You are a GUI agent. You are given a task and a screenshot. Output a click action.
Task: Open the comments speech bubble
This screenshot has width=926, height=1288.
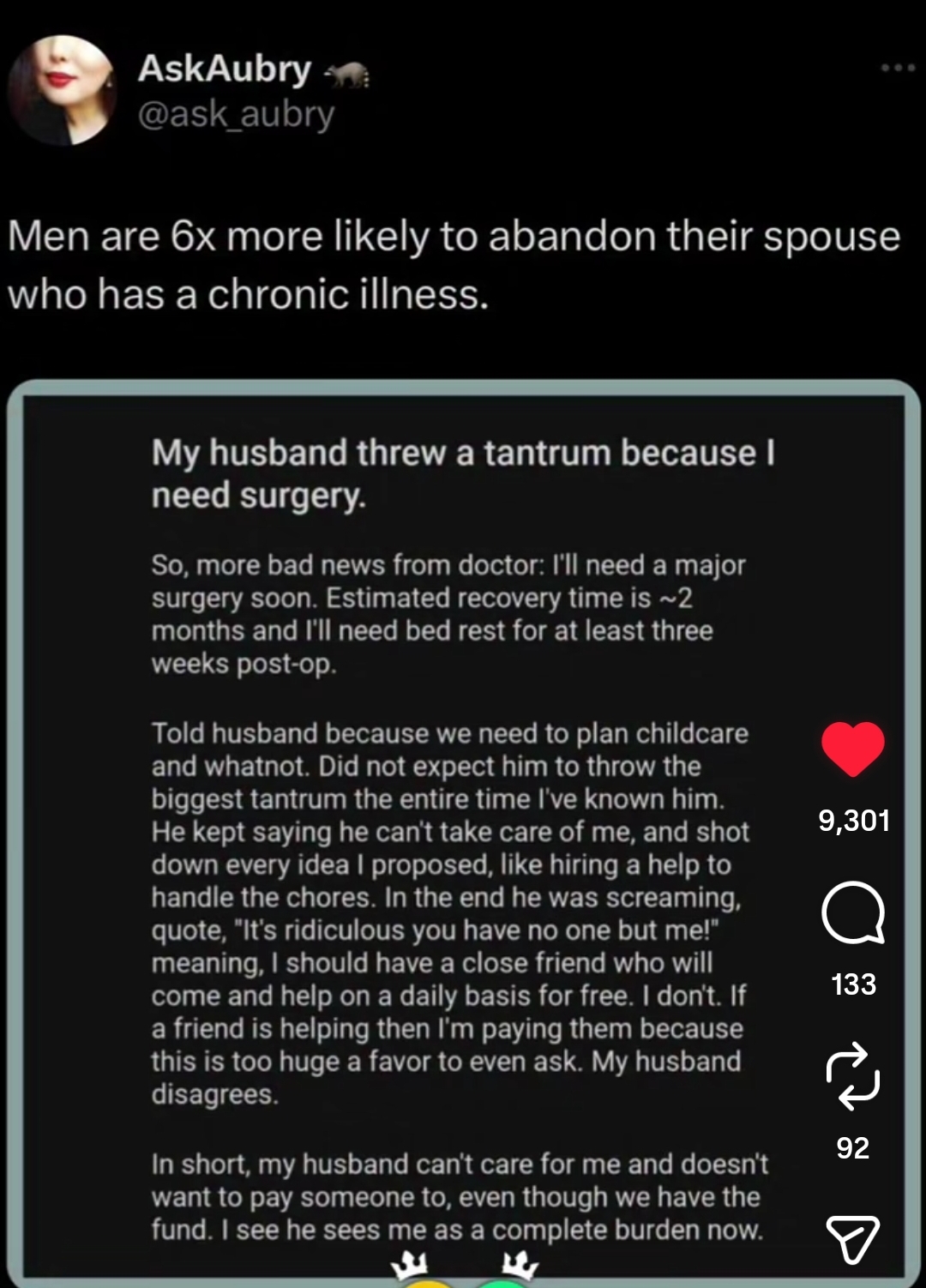pyautogui.click(x=852, y=912)
